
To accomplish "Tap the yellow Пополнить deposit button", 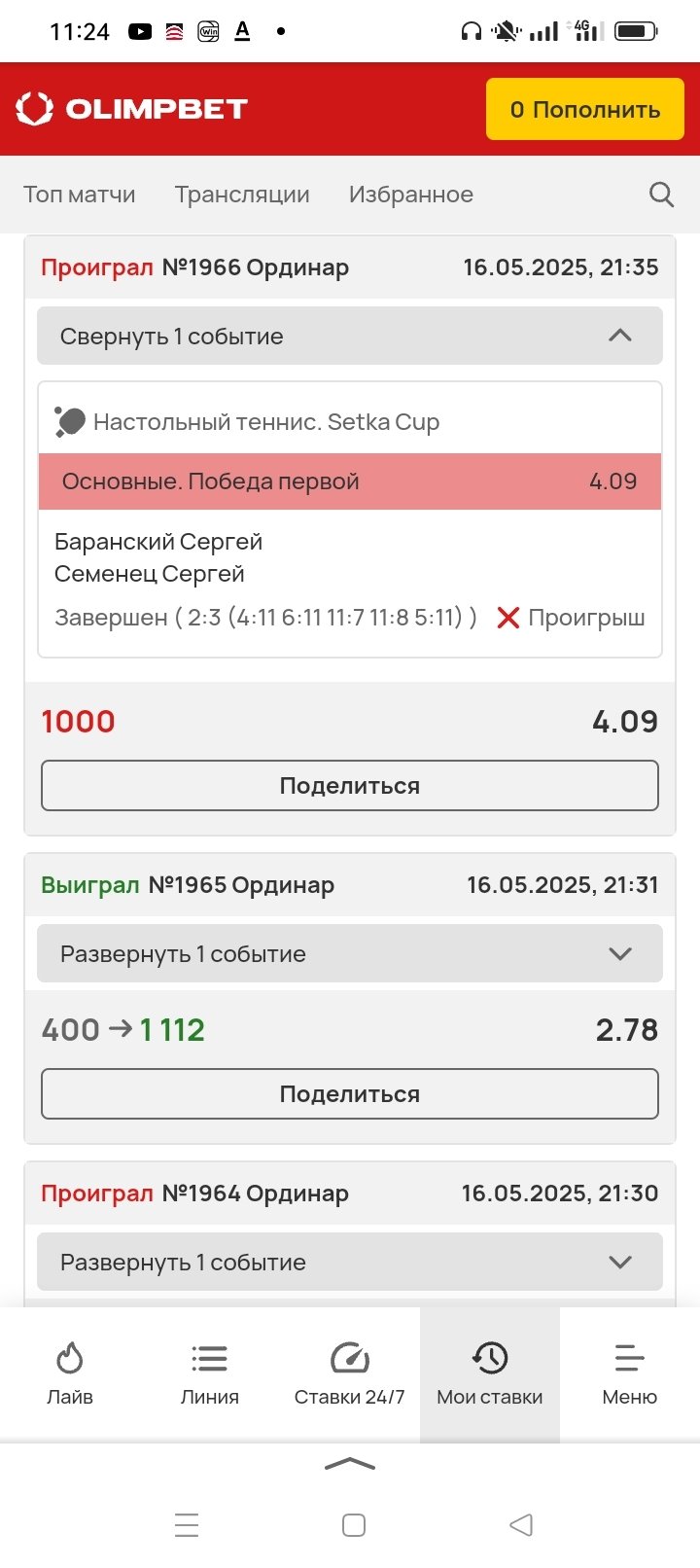I will (585, 109).
